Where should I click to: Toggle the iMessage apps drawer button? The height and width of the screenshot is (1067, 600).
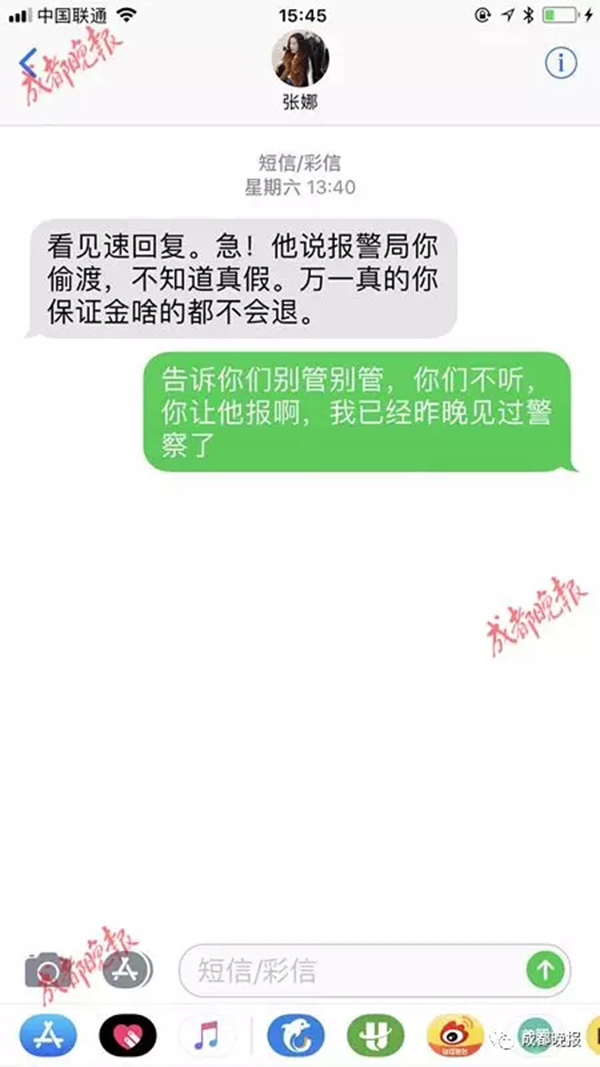pos(126,969)
